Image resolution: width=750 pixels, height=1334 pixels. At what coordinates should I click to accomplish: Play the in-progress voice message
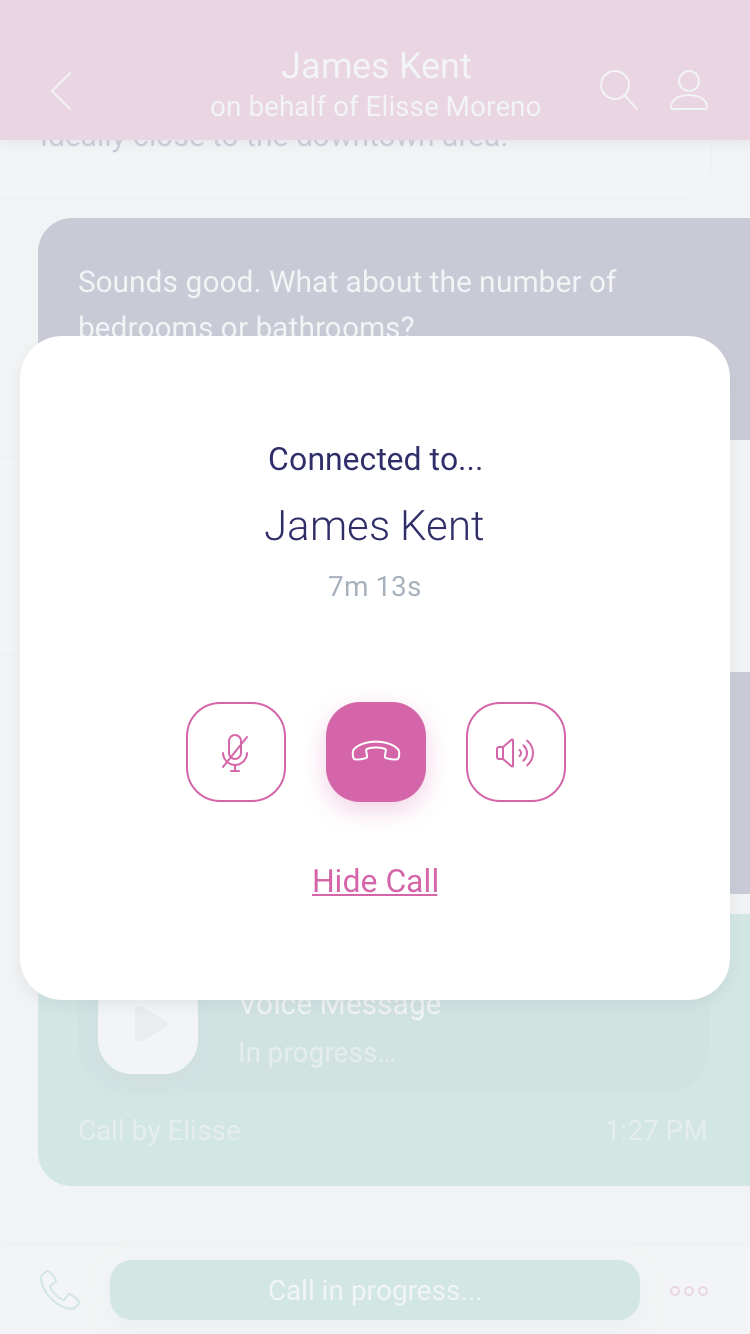pyautogui.click(x=148, y=1026)
